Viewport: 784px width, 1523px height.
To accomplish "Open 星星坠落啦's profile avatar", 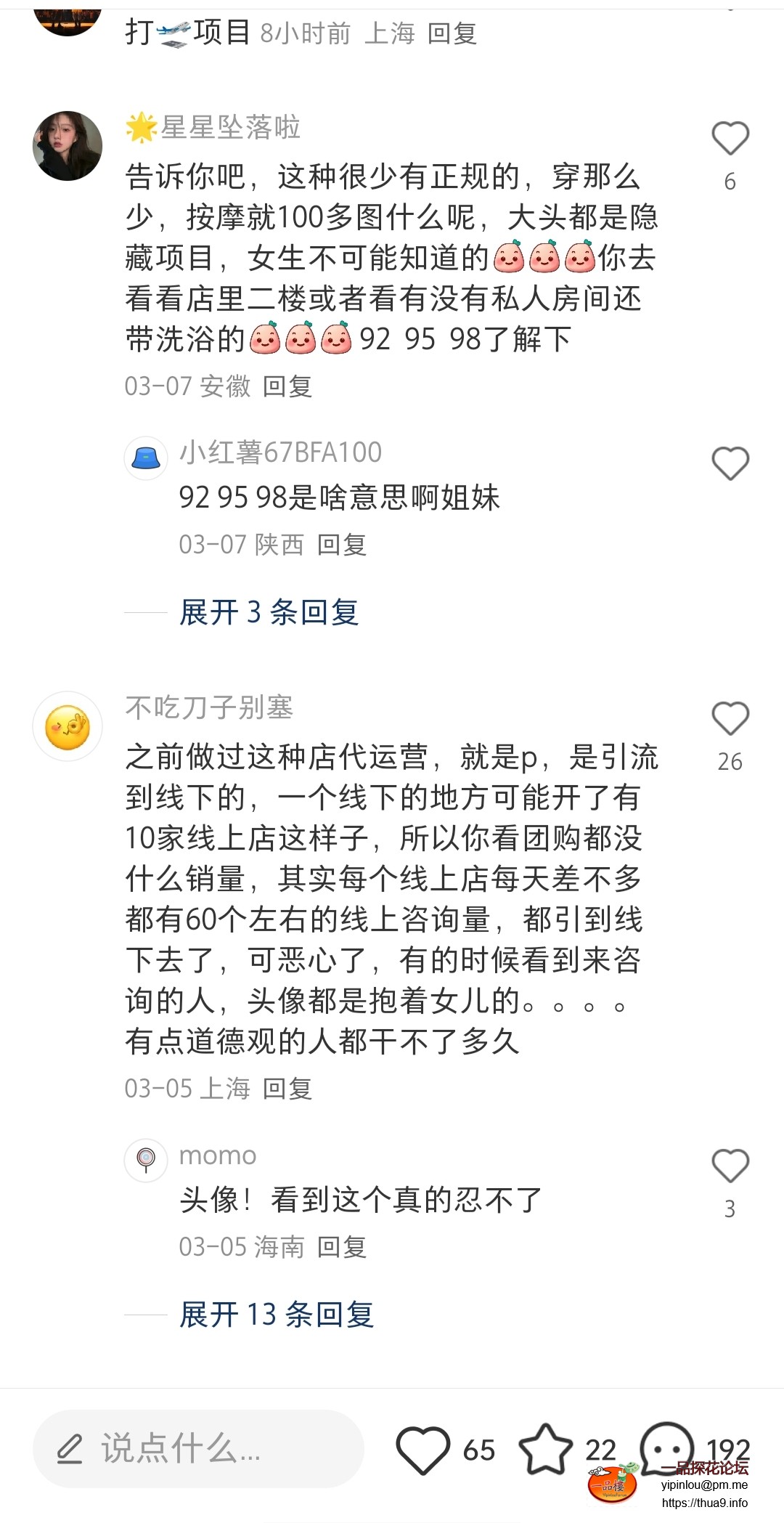I will pos(68,146).
